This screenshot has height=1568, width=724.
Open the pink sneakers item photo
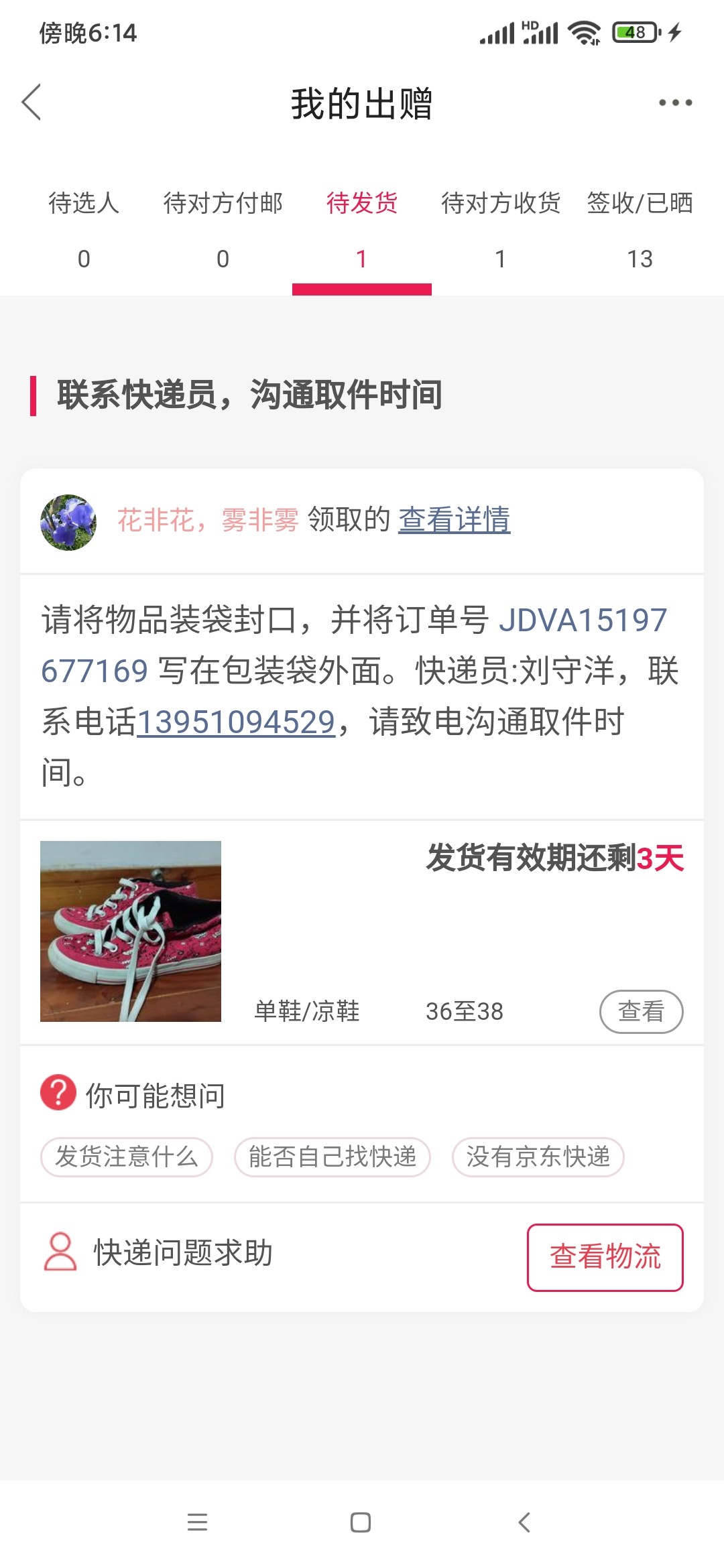(x=131, y=931)
